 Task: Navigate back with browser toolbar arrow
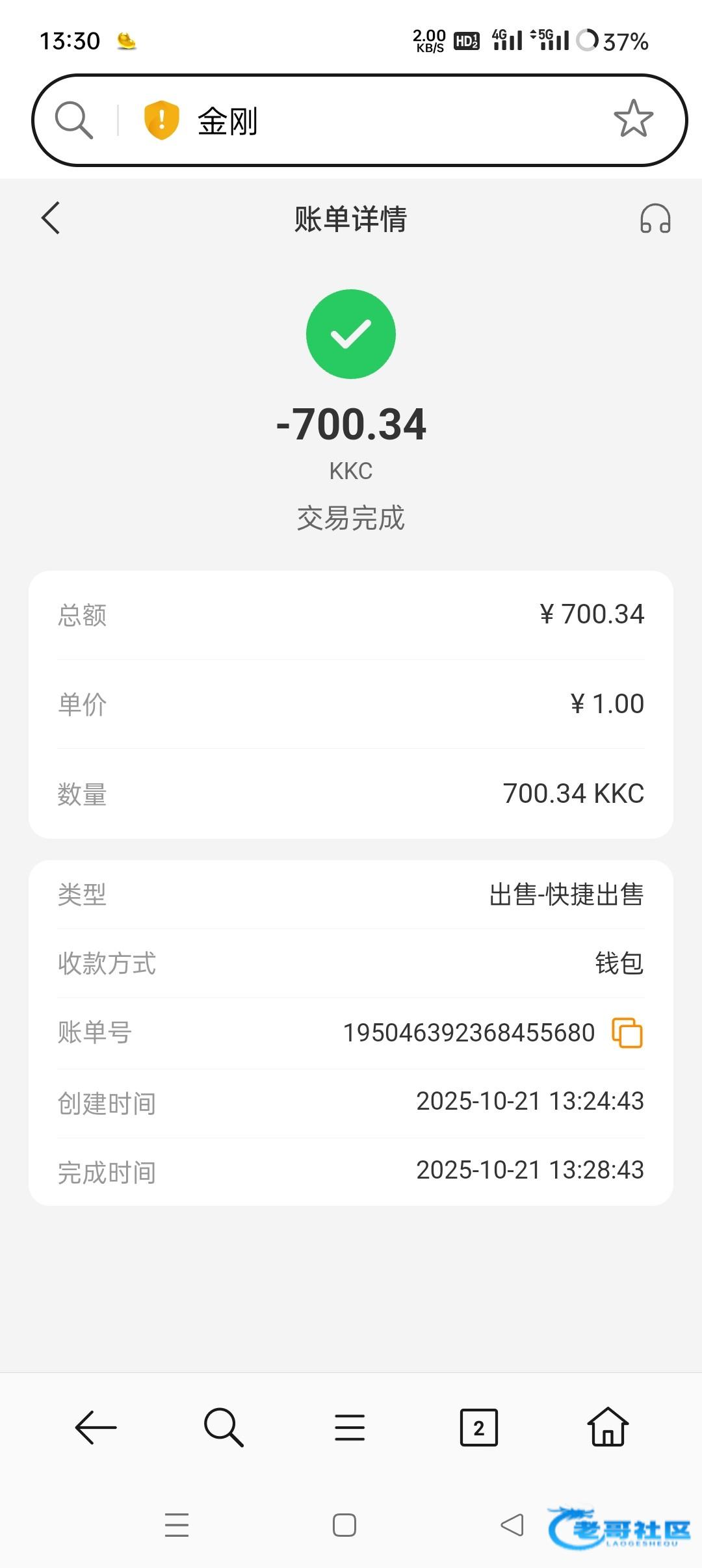coord(96,1428)
